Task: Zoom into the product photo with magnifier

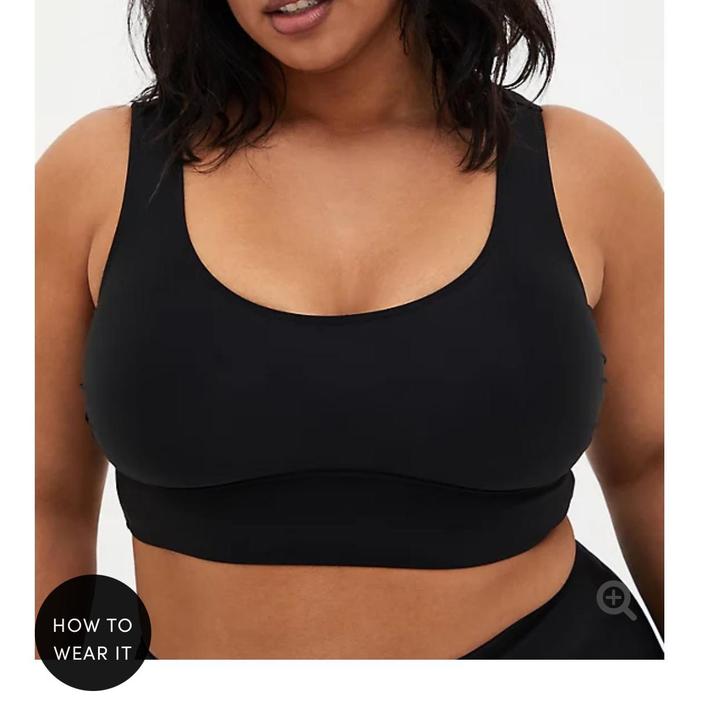Action: [615, 600]
